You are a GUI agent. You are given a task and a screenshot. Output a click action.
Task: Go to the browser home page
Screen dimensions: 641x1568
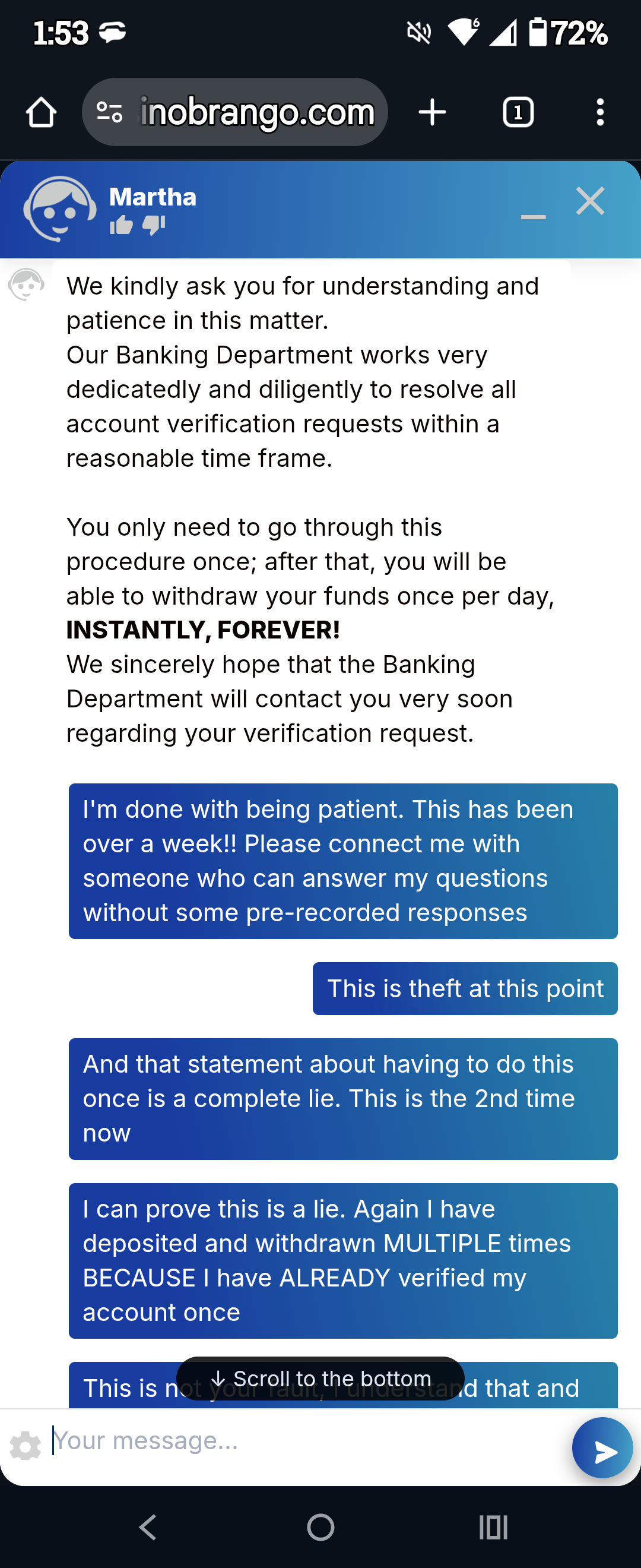point(42,113)
